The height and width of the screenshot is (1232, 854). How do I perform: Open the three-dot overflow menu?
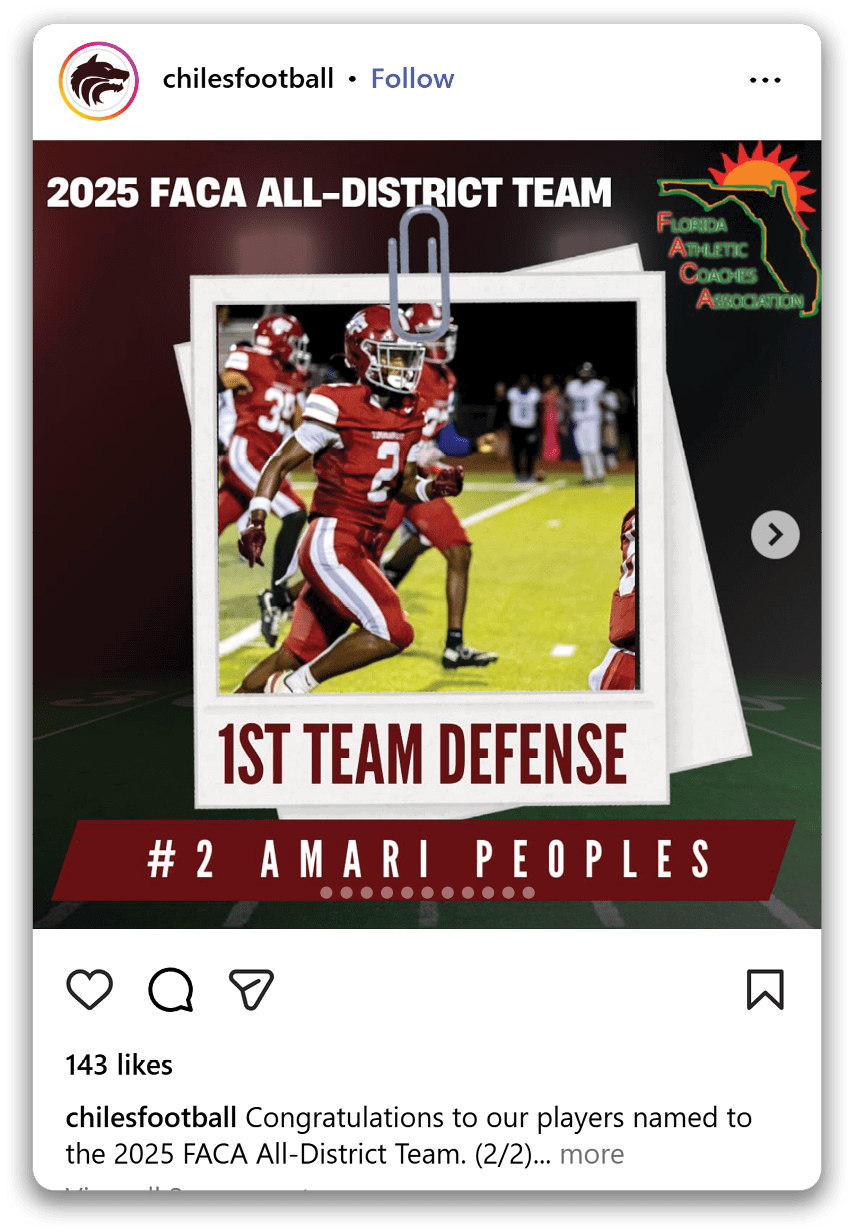tap(765, 80)
